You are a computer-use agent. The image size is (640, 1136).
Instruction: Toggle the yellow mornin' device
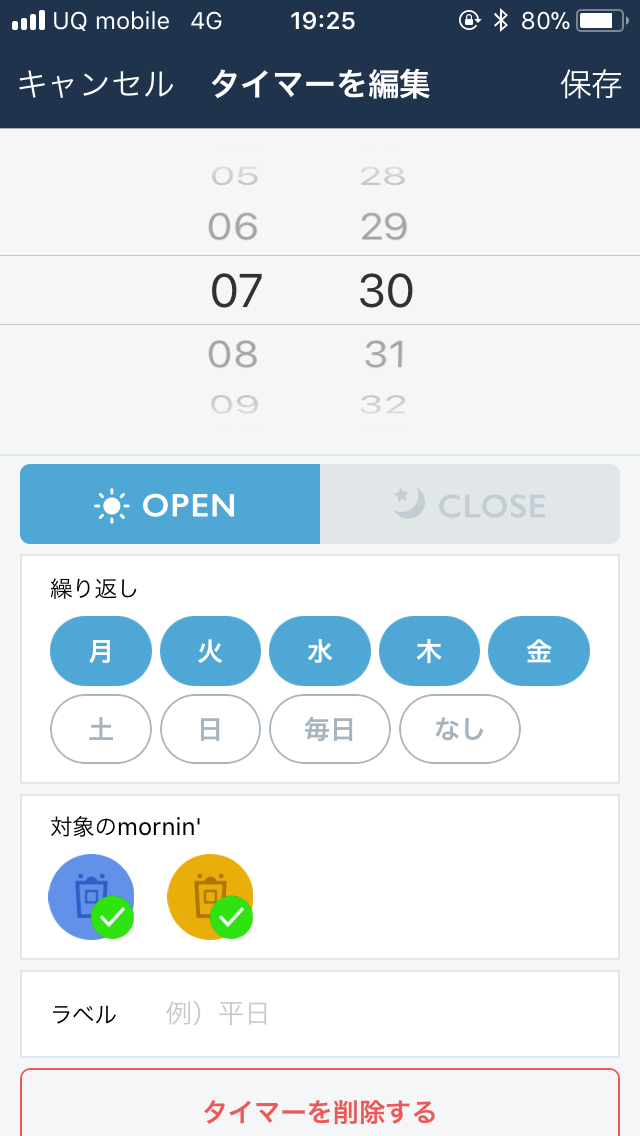pyautogui.click(x=210, y=897)
